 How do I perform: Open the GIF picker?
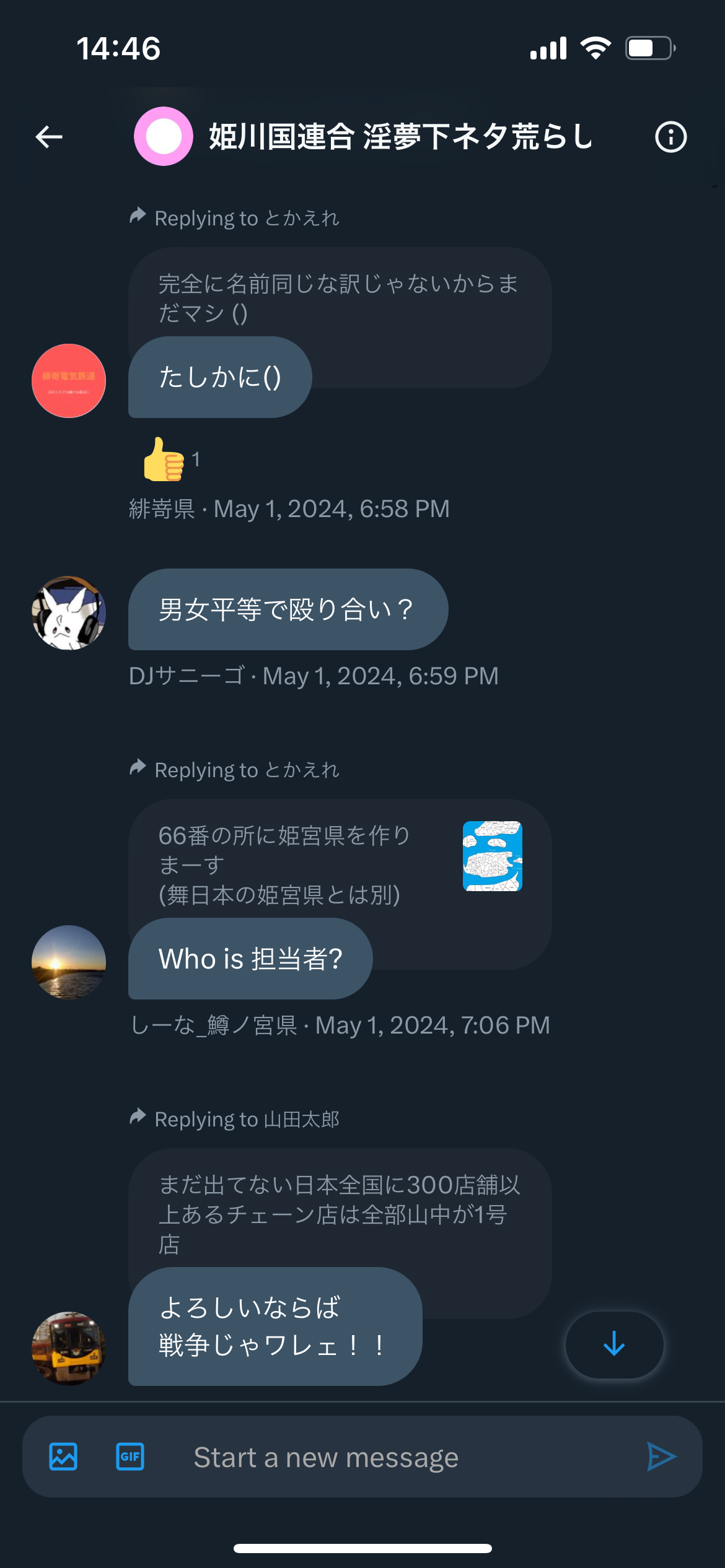pos(130,1457)
